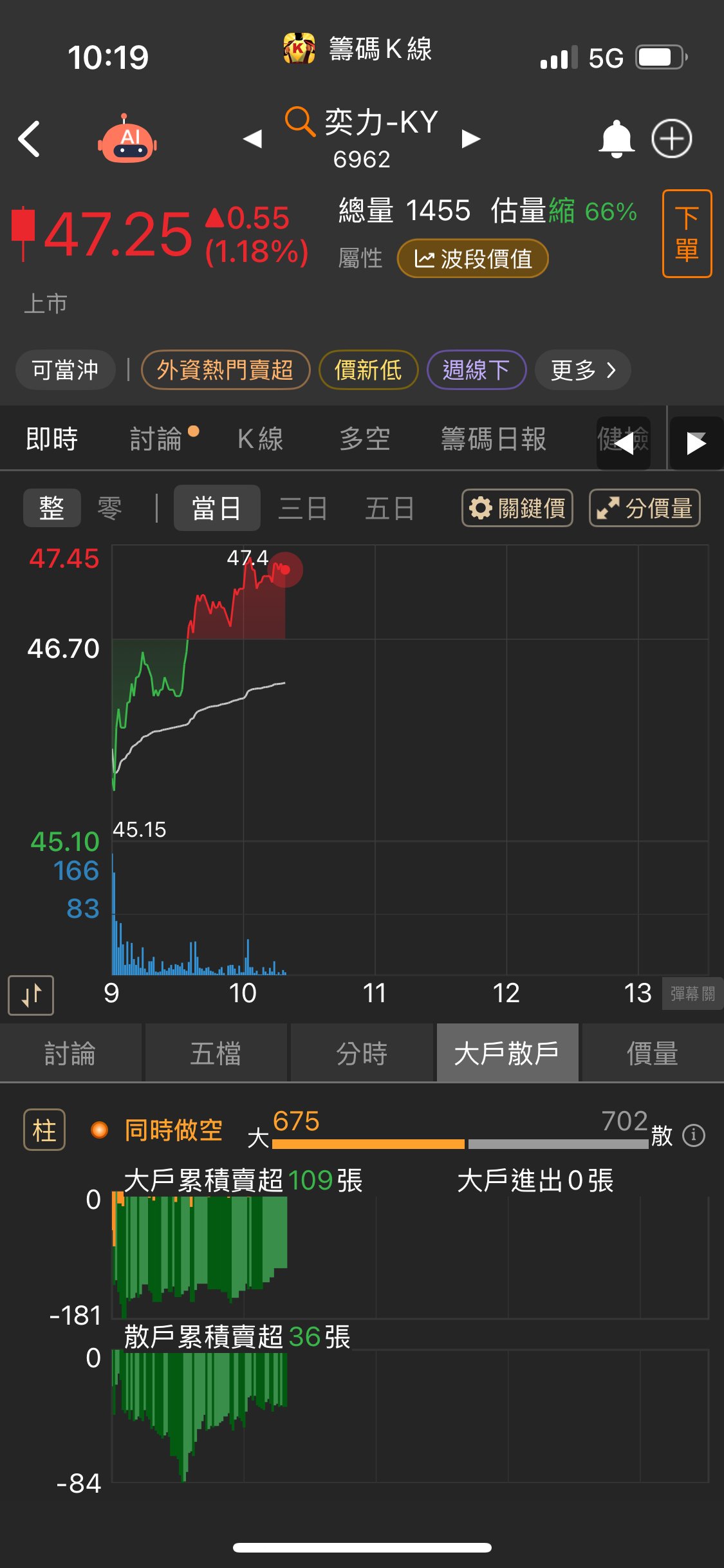Switch to the 分時 panel
This screenshot has width=724, height=1568.
click(x=362, y=1054)
